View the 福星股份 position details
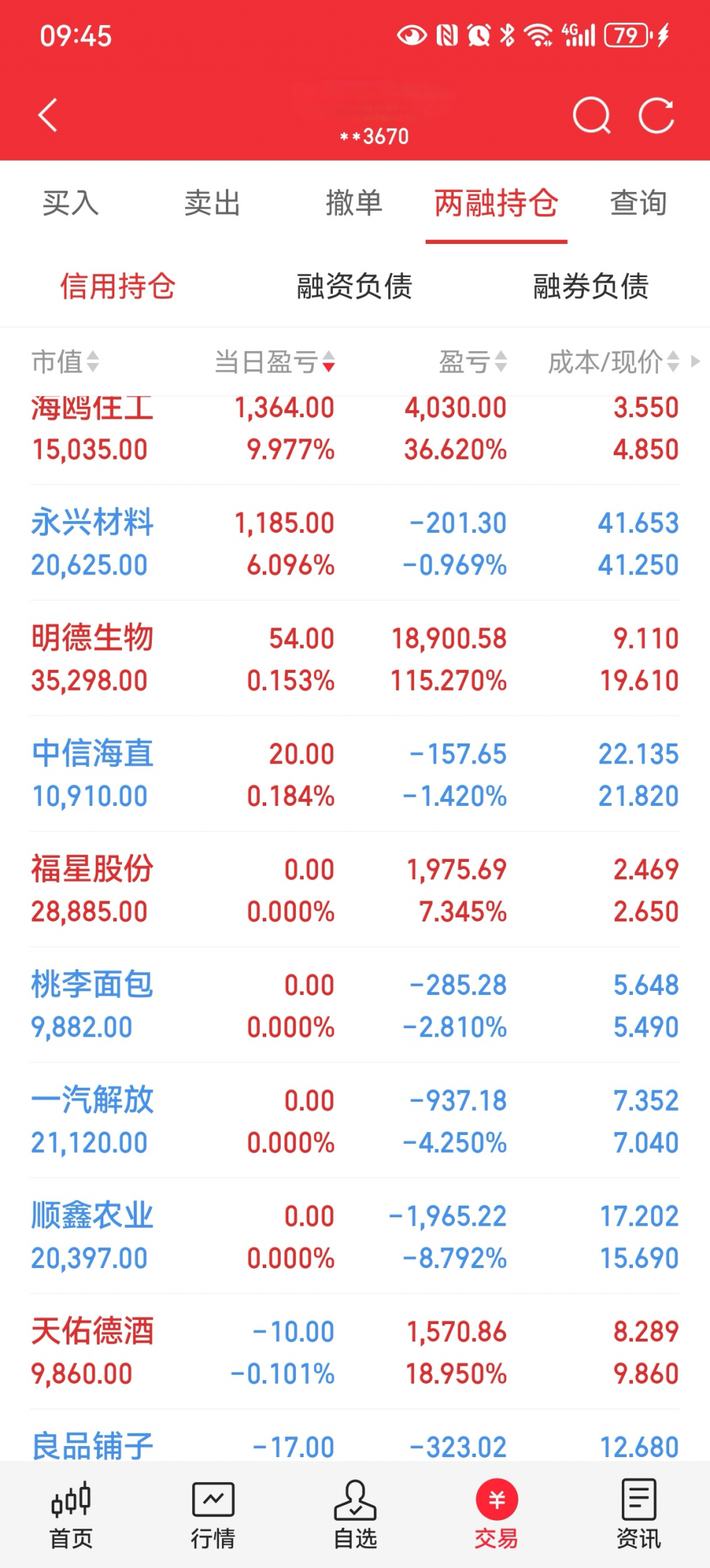Viewport: 710px width, 1568px height. (x=354, y=890)
